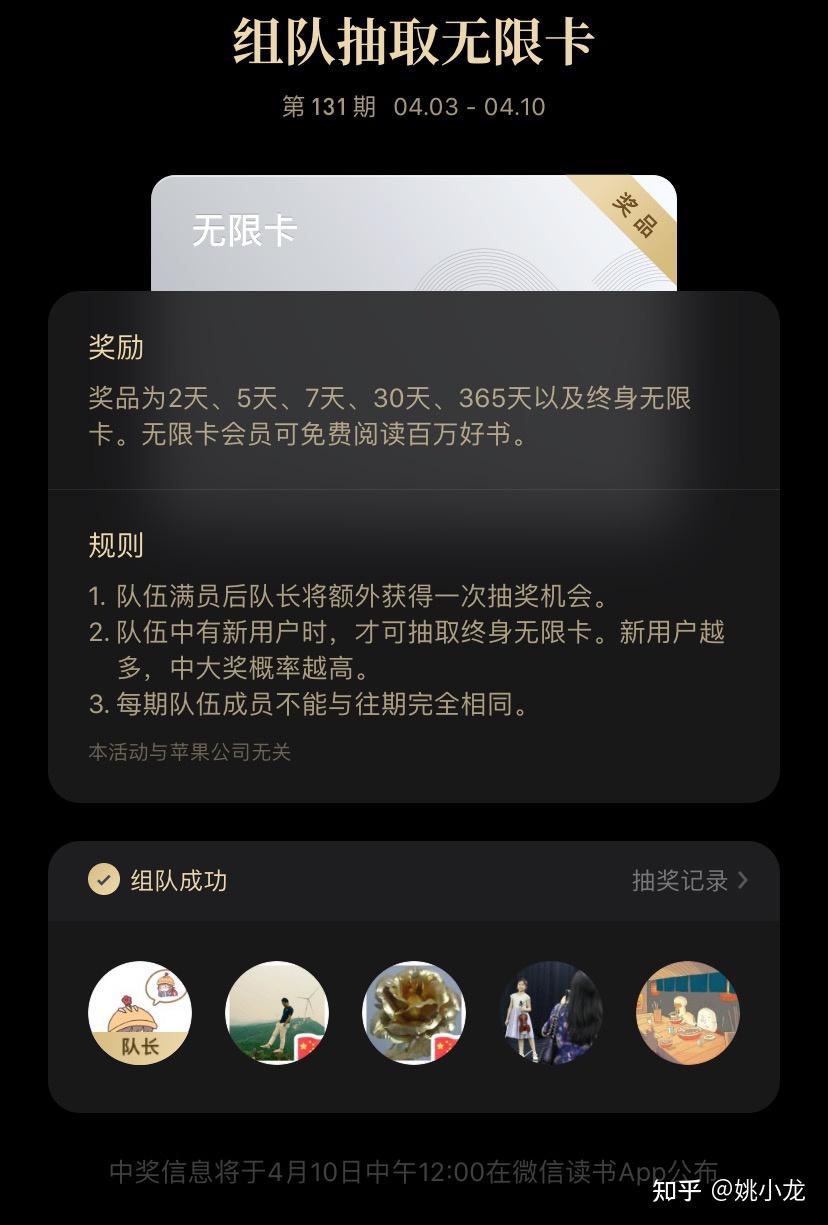
Task: Tap the cartoon dining table member avatar
Action: [688, 1012]
